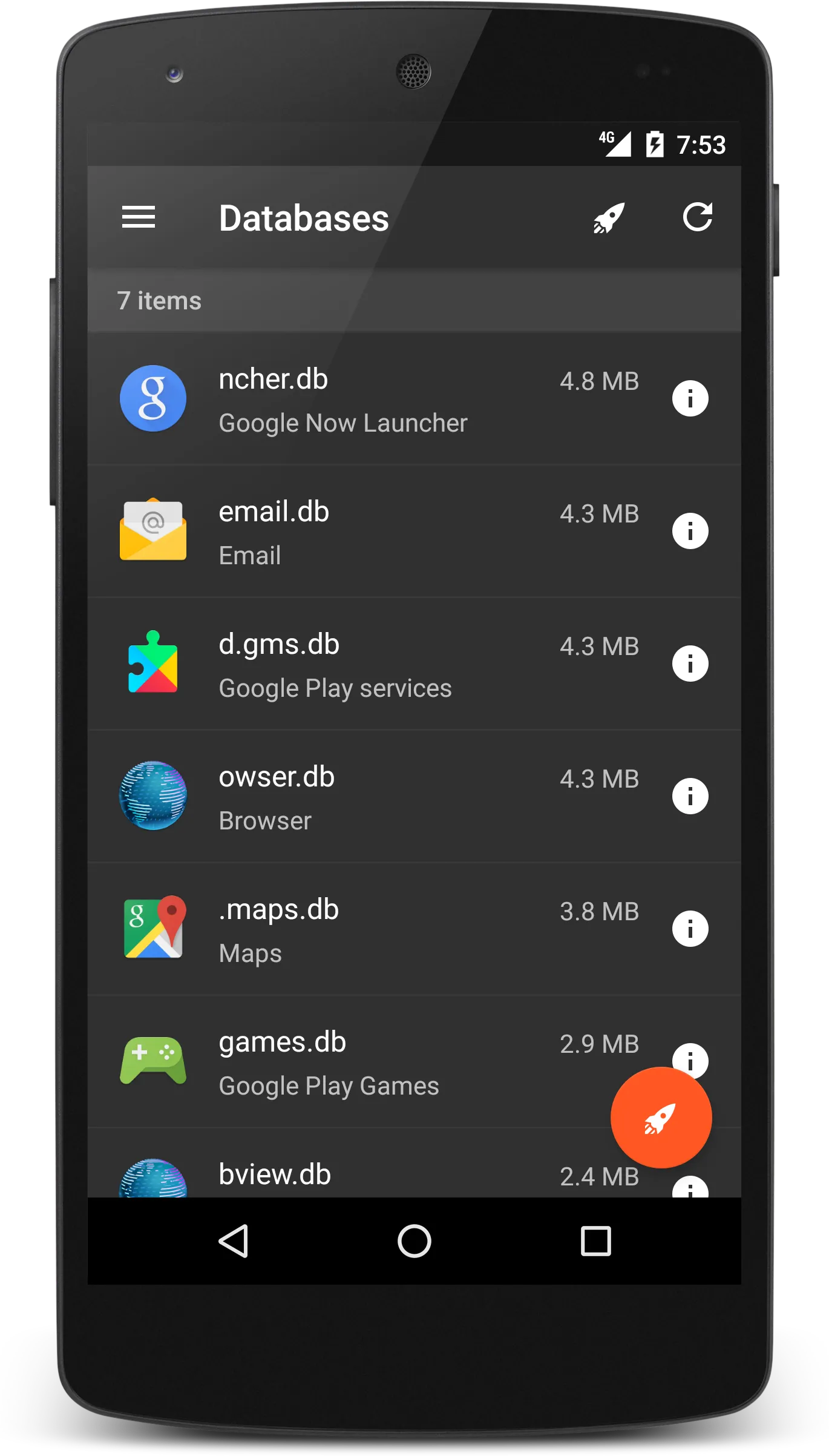Show details for d.gms.db

tap(692, 663)
